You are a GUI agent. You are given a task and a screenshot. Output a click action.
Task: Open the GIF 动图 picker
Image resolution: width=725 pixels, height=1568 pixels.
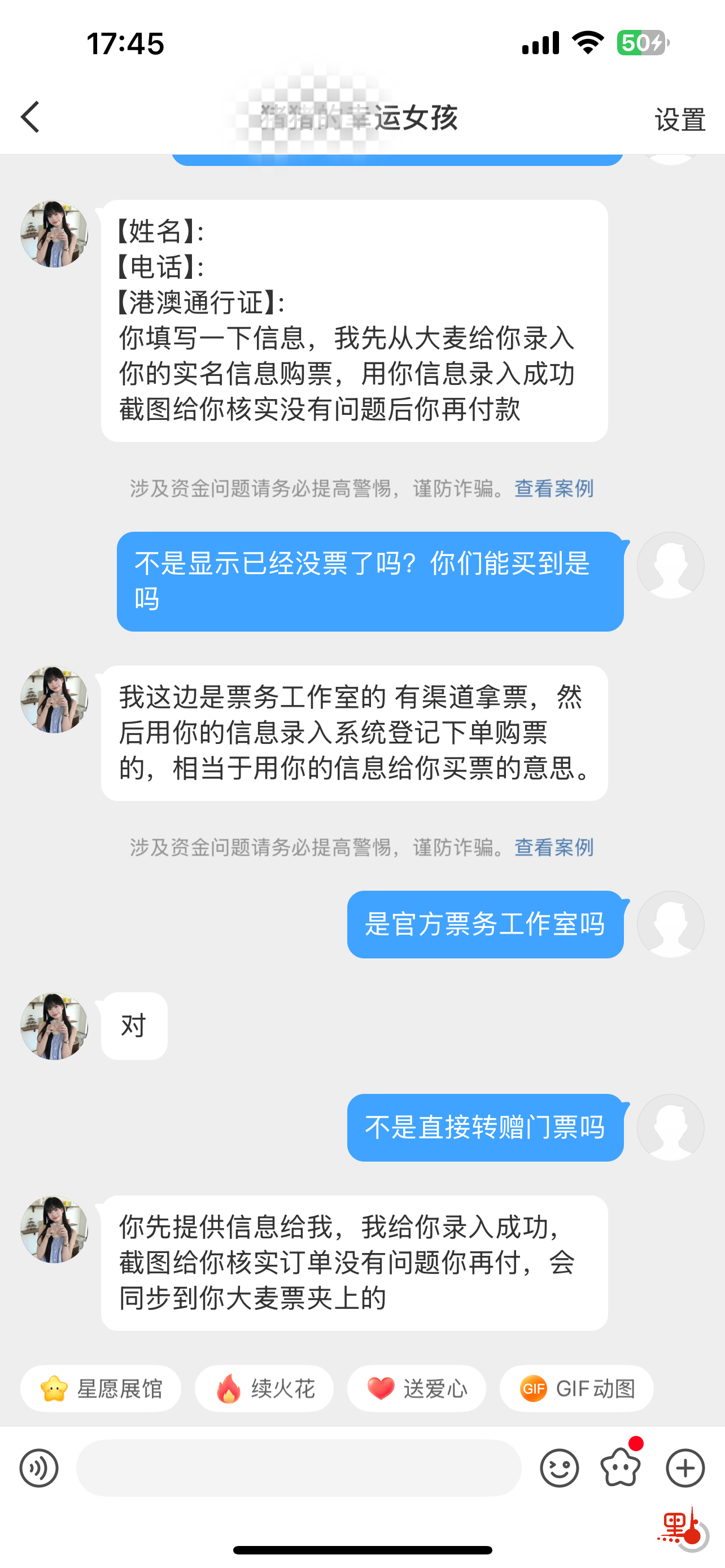click(576, 1389)
